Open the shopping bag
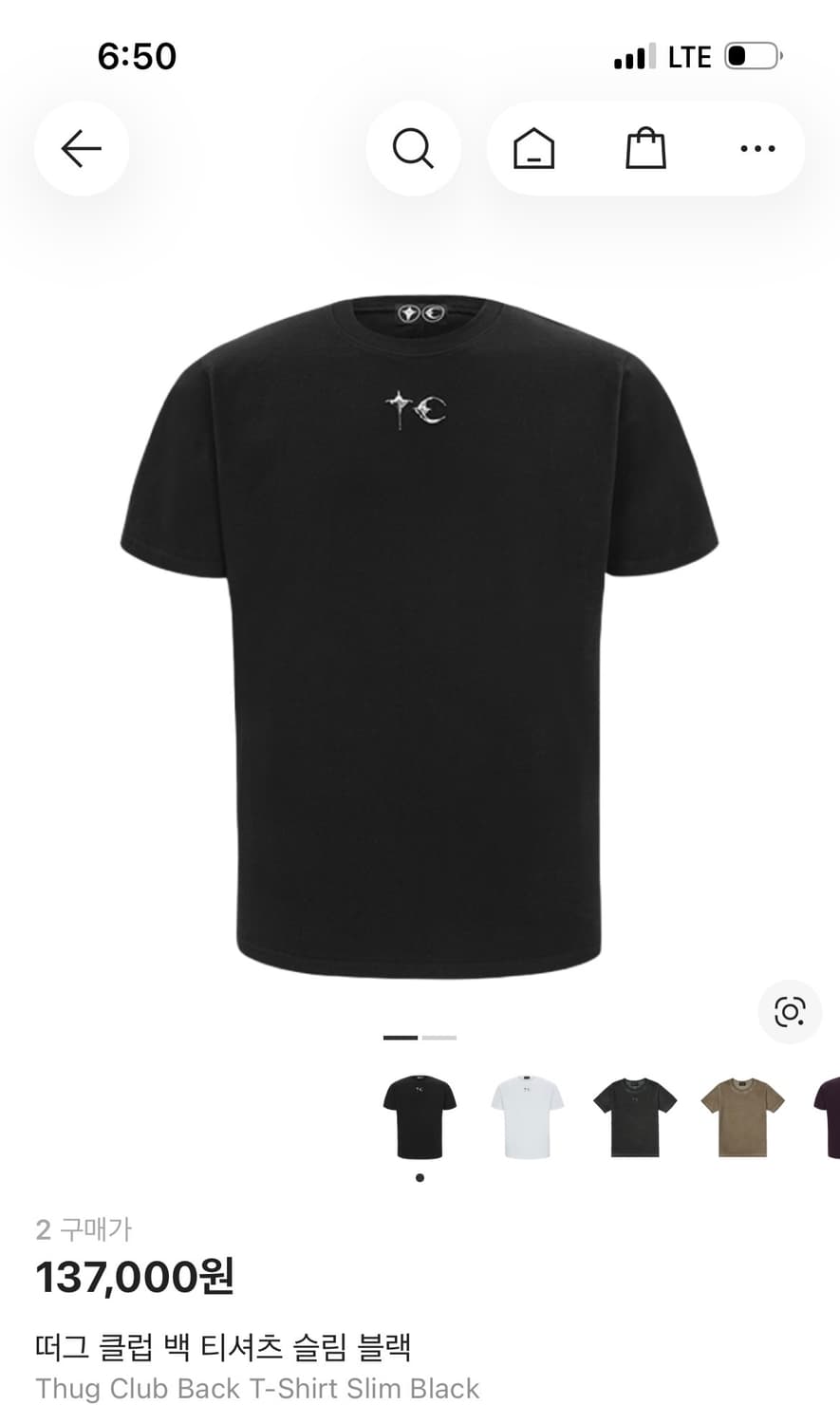The height and width of the screenshot is (1424, 840). [645, 149]
